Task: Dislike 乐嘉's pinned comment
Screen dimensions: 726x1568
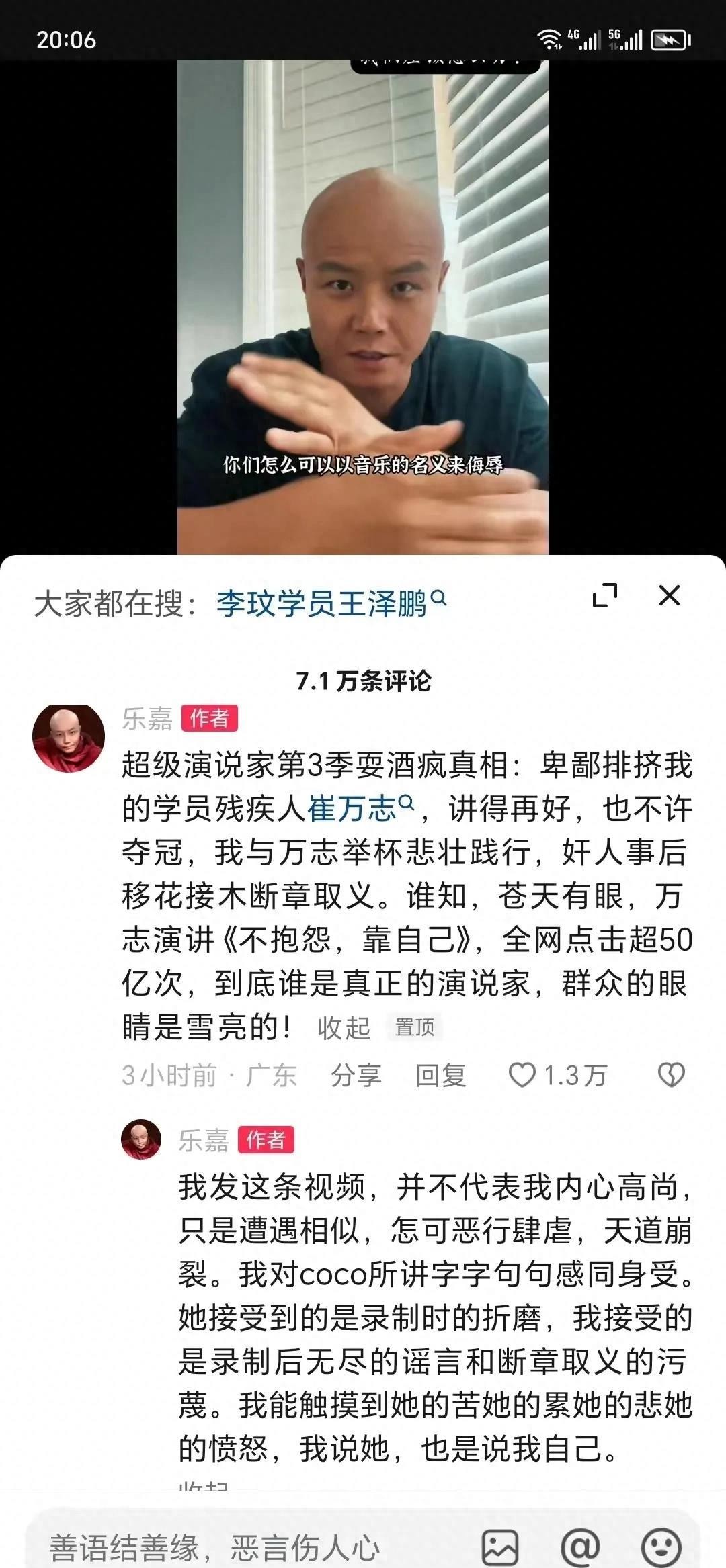Action: [671, 1075]
